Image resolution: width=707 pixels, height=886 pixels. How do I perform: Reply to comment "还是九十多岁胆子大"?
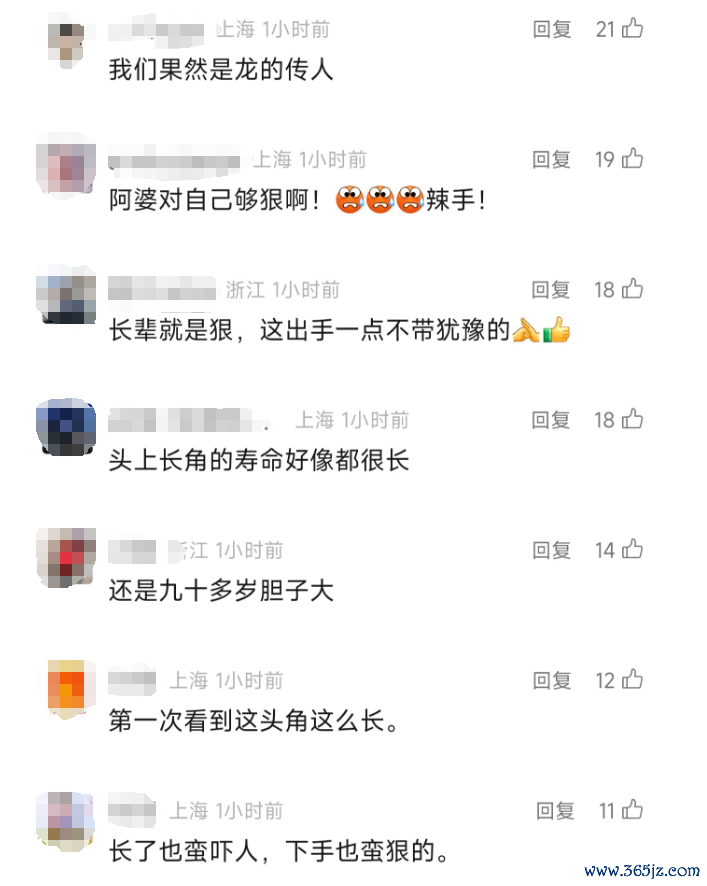551,550
